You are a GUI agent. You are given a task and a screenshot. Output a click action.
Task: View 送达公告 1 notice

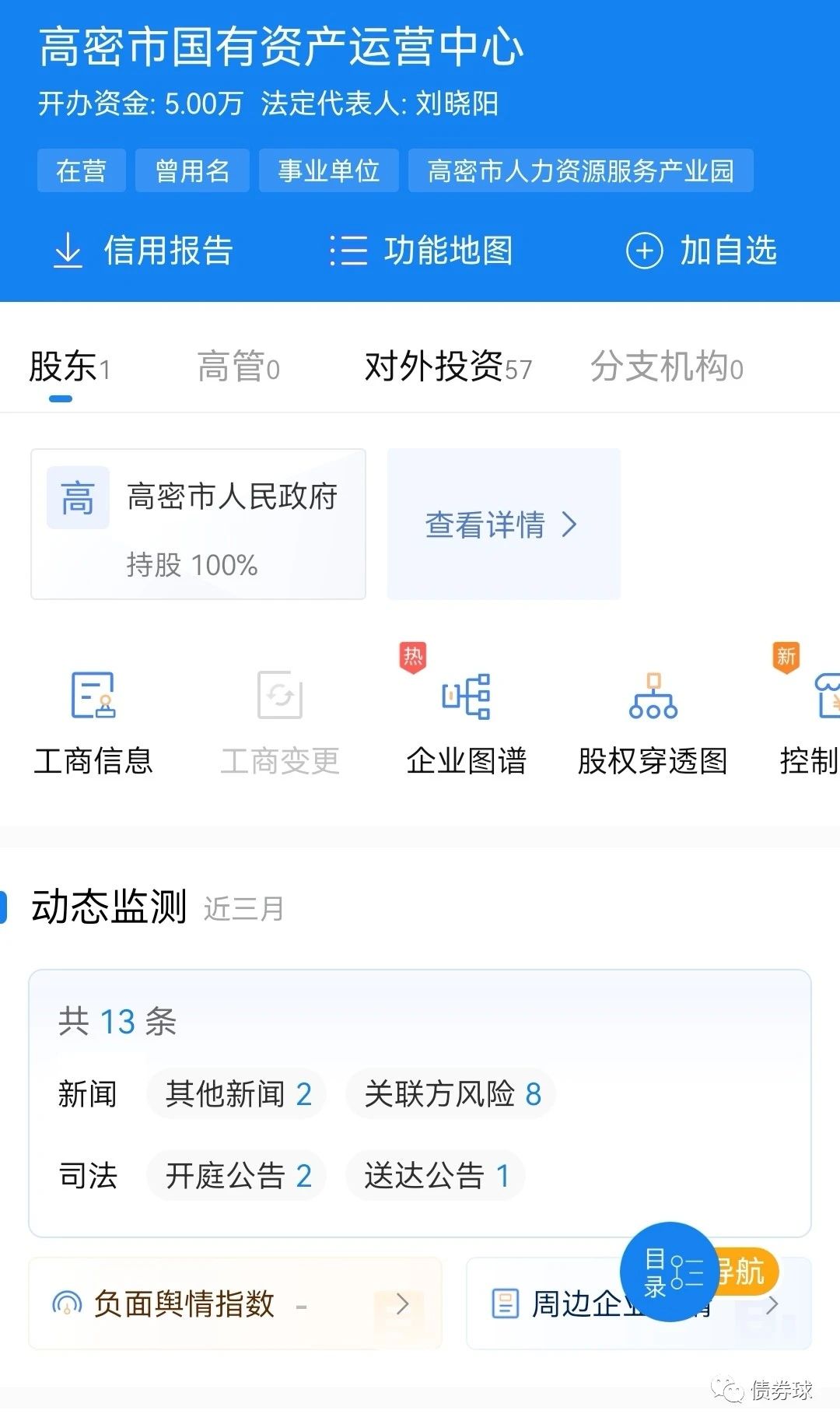(x=436, y=1175)
